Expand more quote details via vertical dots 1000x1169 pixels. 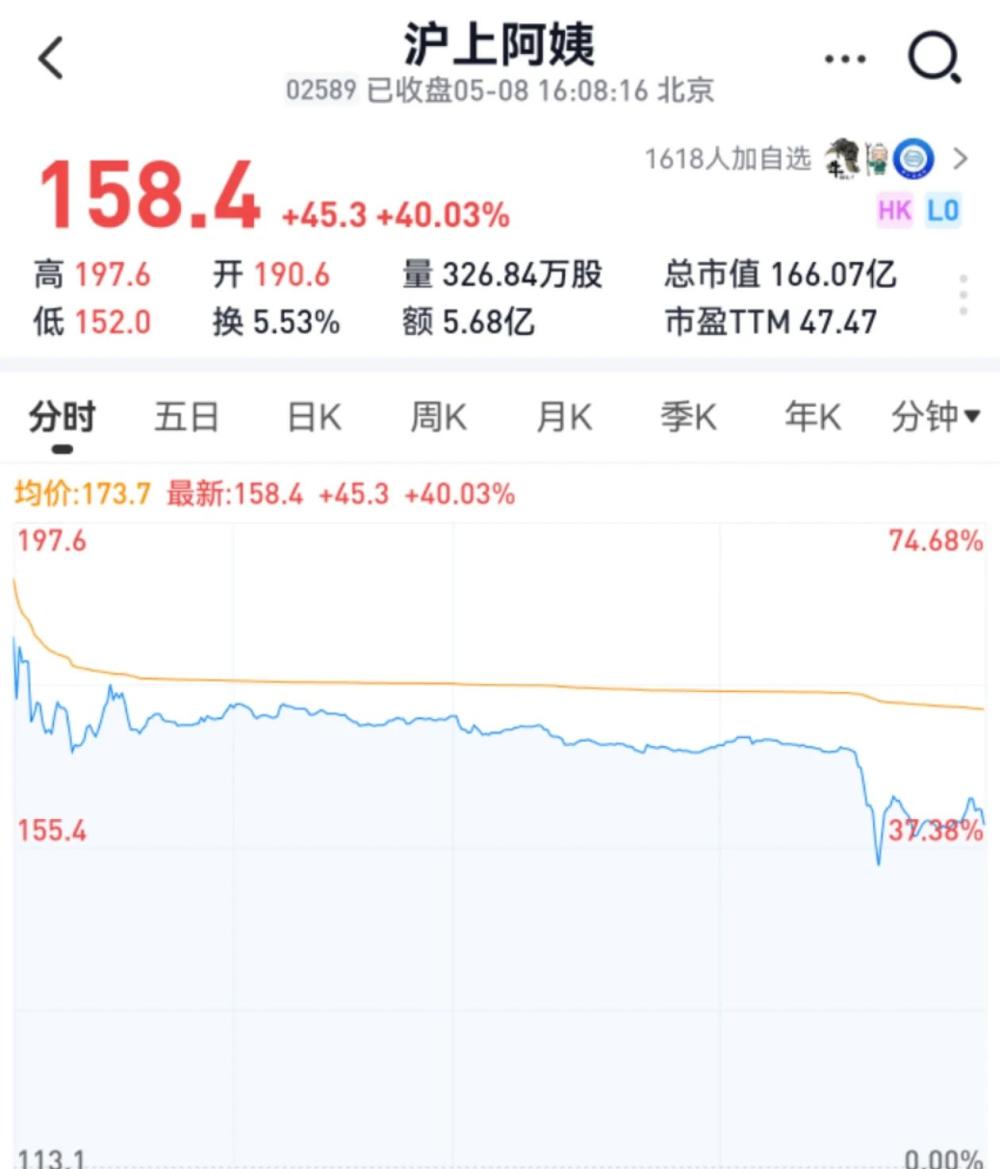[963, 295]
